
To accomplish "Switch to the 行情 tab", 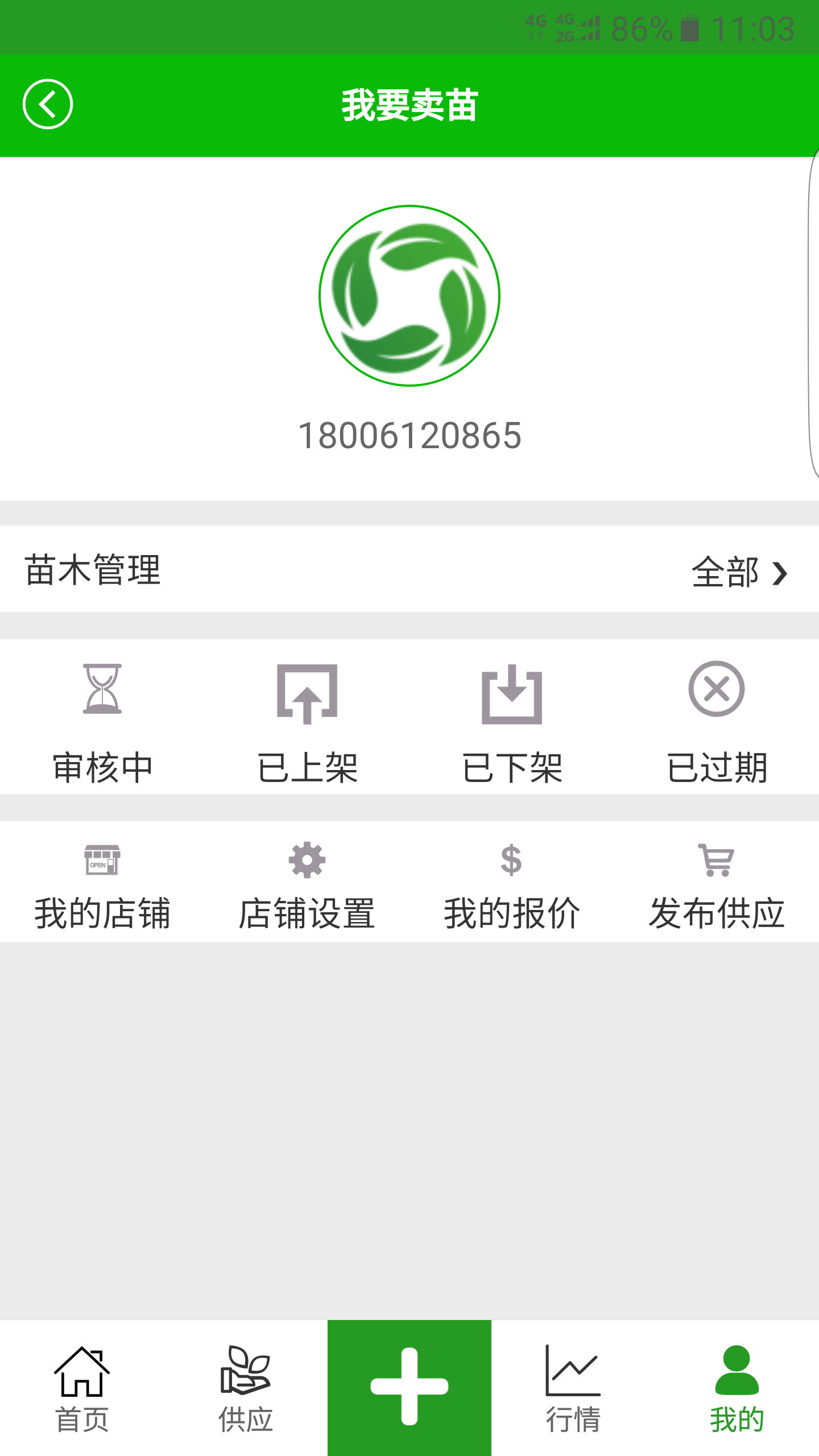I will (573, 1388).
